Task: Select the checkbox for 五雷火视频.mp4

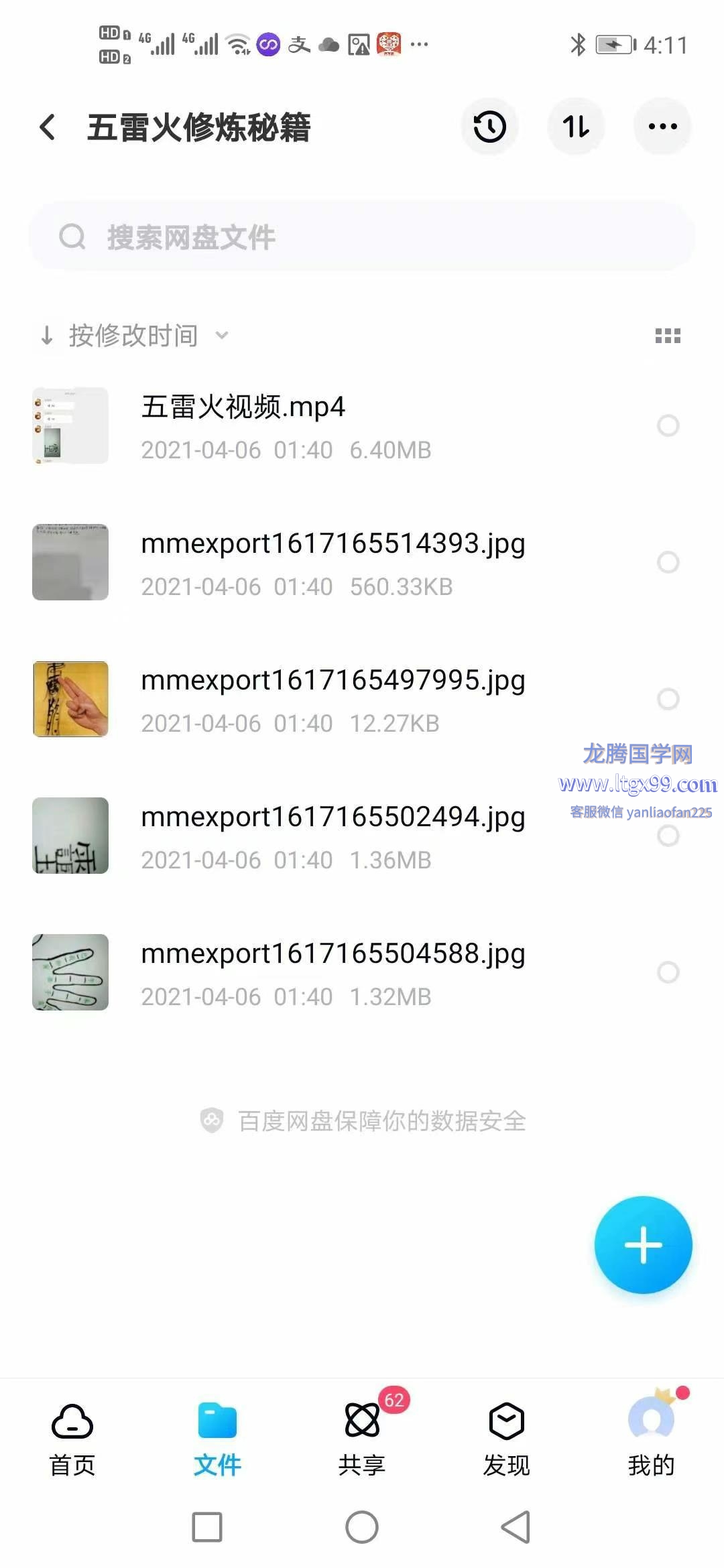Action: click(x=668, y=426)
